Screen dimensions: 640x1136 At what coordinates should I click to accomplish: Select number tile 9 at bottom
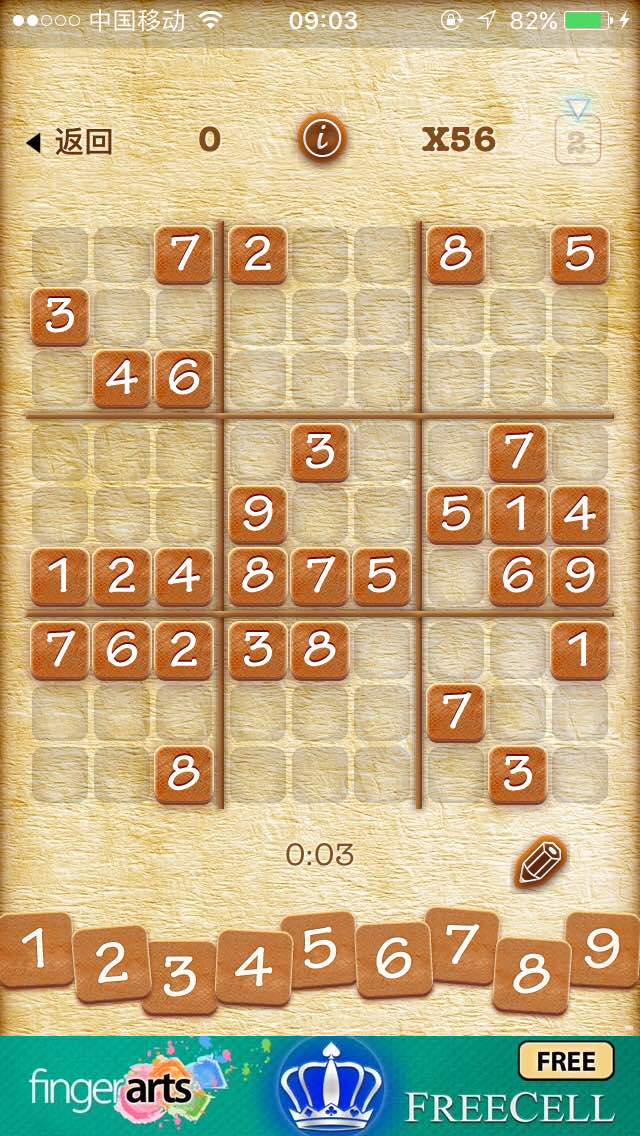tap(602, 948)
